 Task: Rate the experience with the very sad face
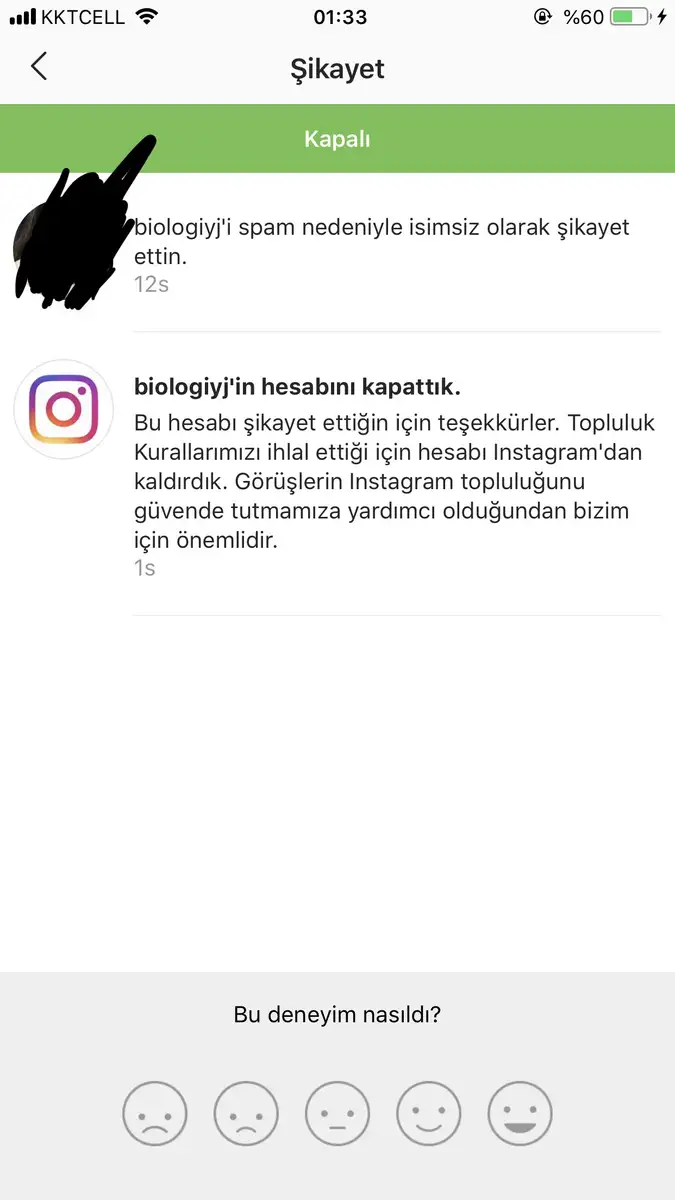155,1113
